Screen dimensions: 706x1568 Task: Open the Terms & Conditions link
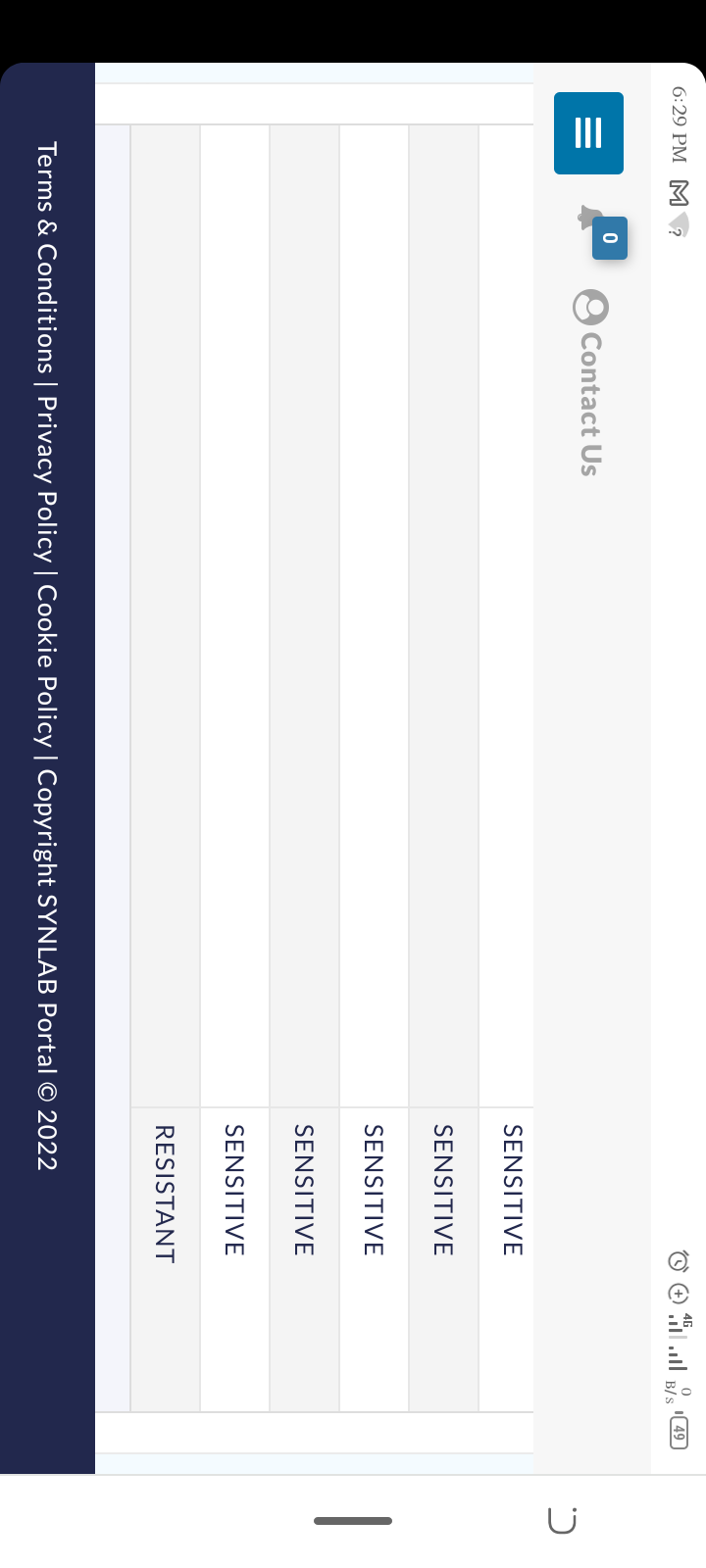(x=47, y=258)
